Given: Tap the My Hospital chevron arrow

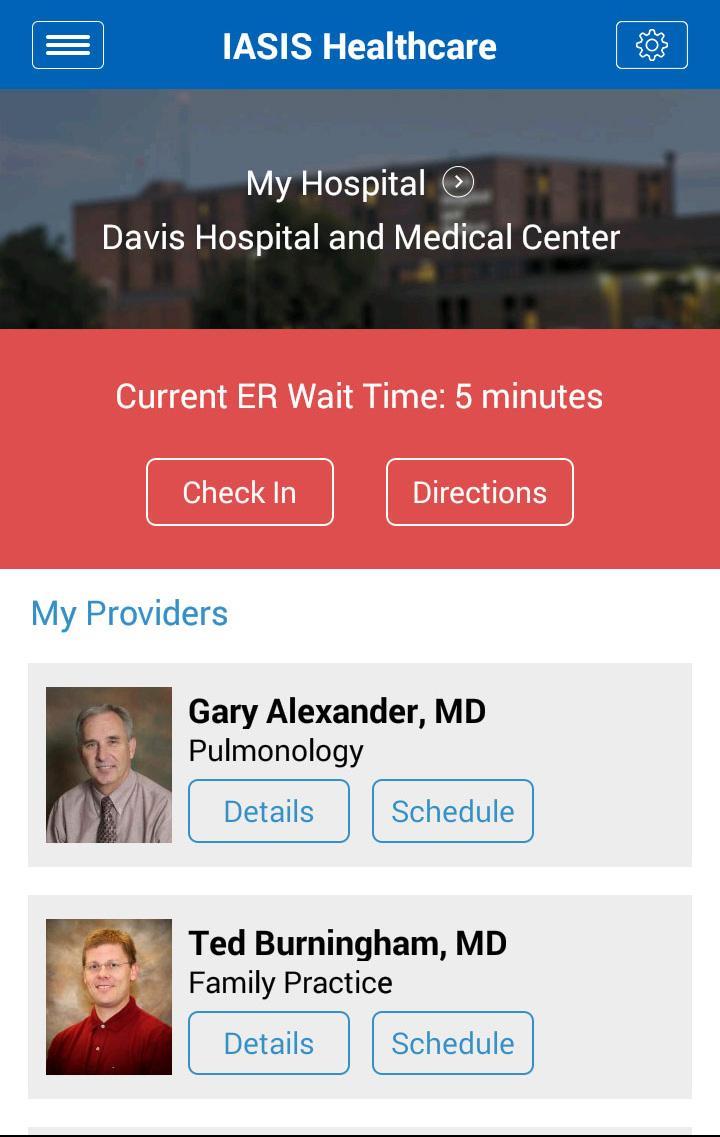Looking at the screenshot, I should tap(458, 182).
